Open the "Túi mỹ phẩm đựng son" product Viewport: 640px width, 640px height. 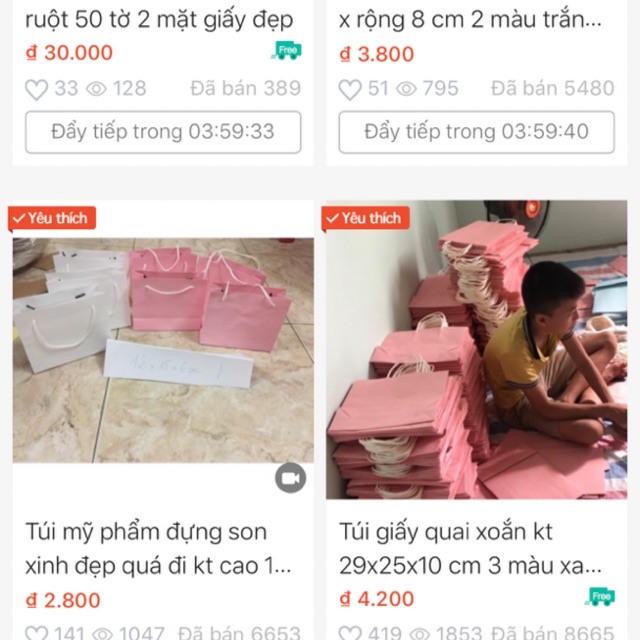162,350
